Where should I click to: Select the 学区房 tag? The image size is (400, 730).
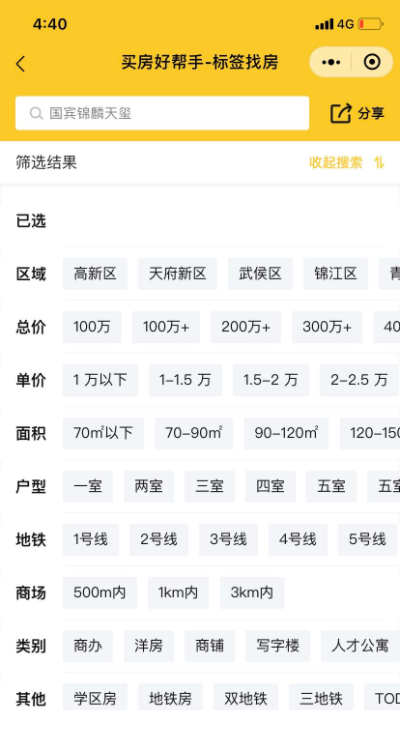95,698
